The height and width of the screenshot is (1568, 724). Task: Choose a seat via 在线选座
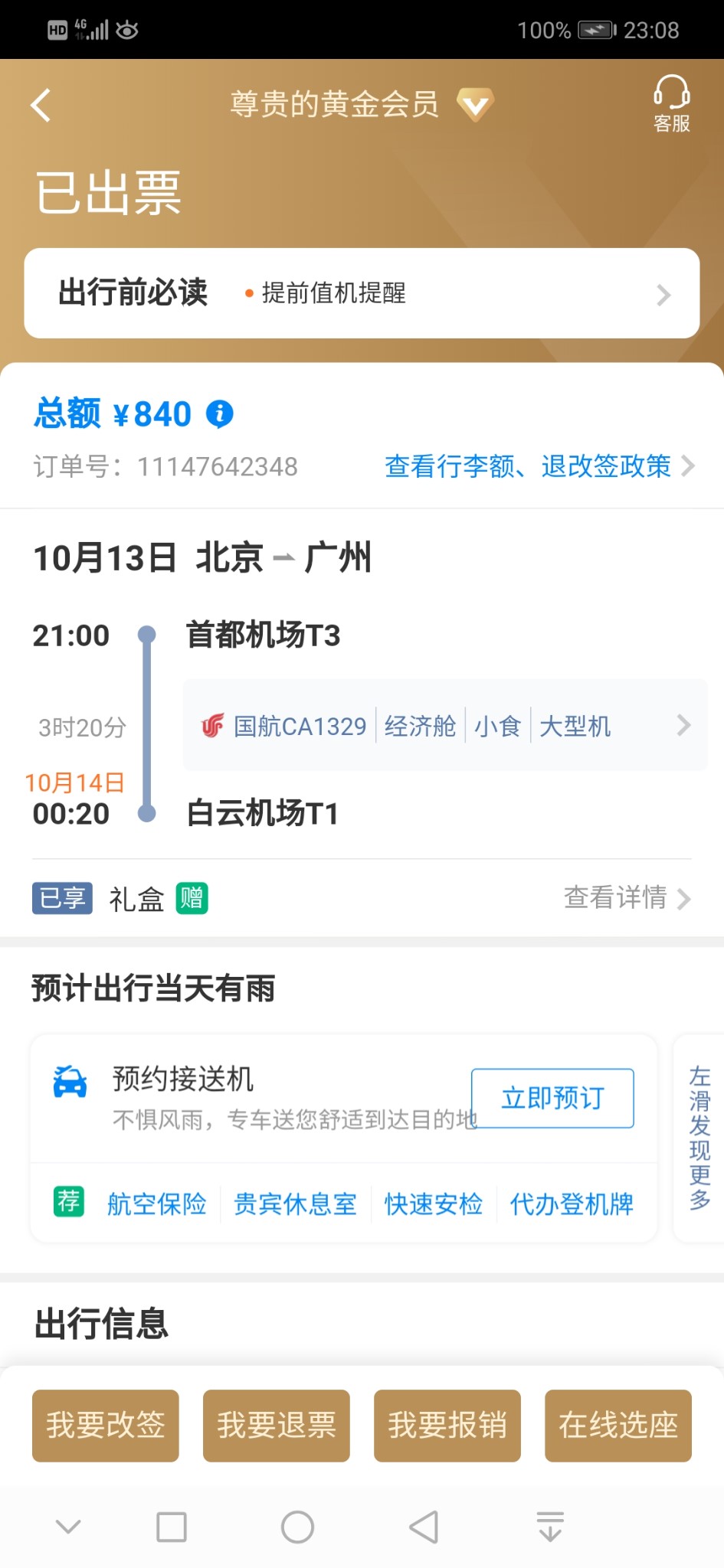(618, 1426)
